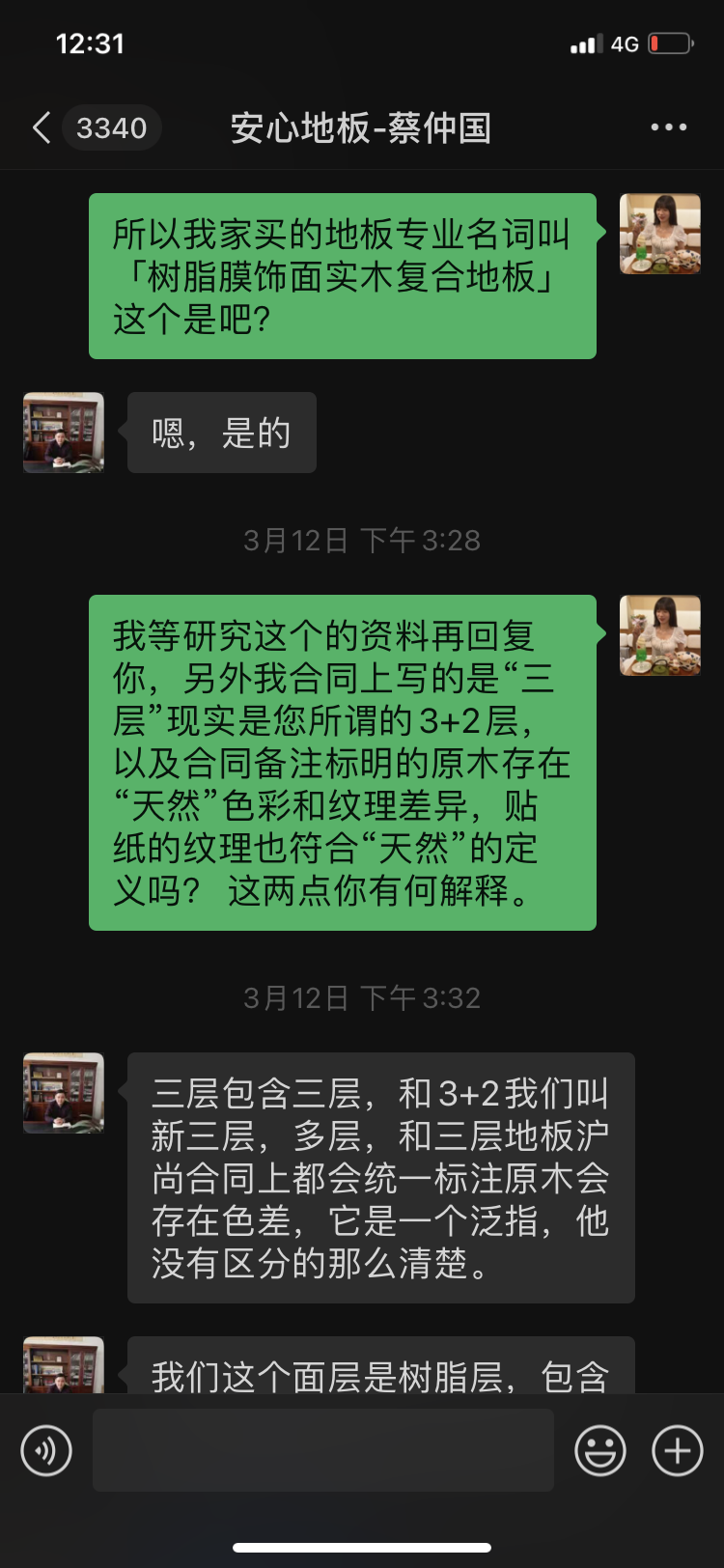Viewport: 724px width, 1568px height.
Task: Open your avatar beside “我等研究这个的资料” message
Action: 660,635
